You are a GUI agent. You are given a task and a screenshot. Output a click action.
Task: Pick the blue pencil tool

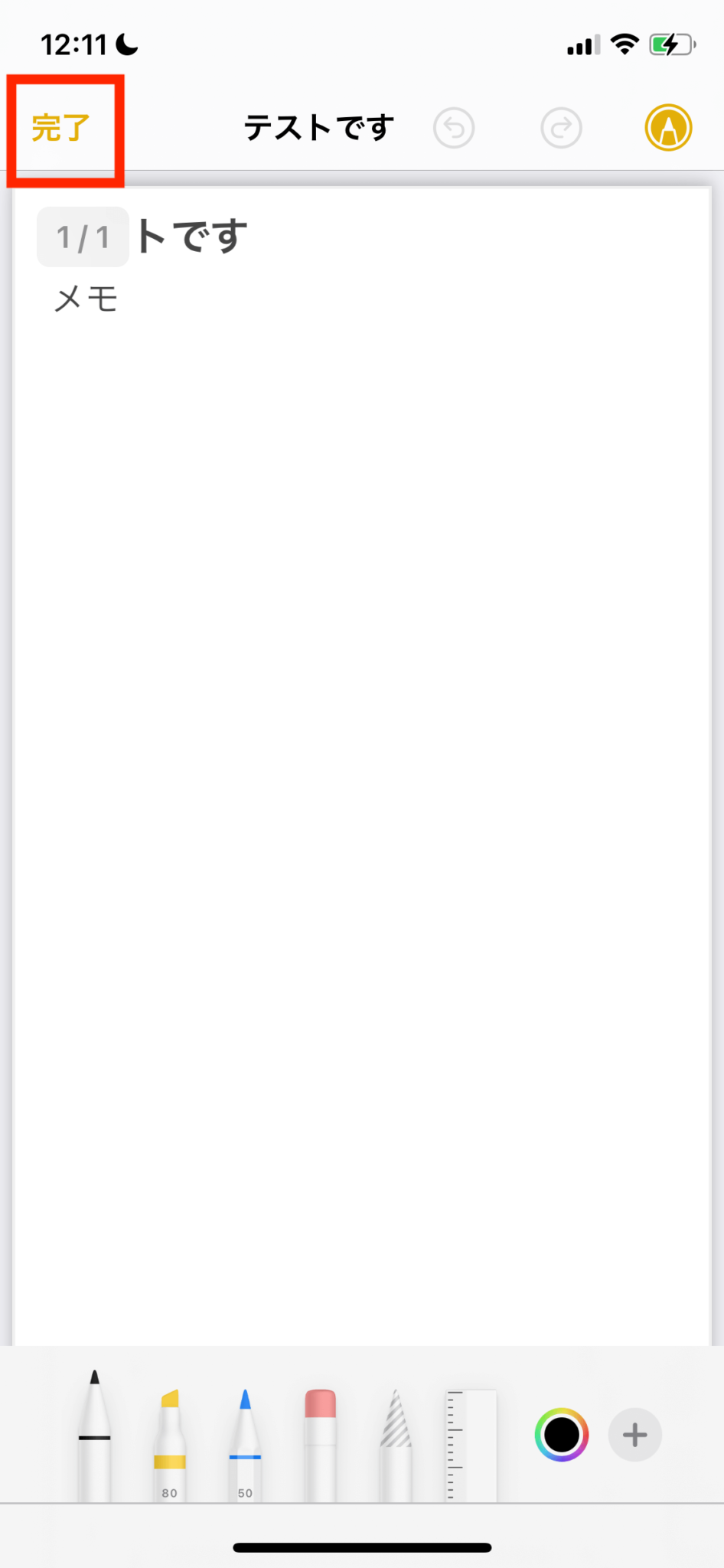point(245,1442)
